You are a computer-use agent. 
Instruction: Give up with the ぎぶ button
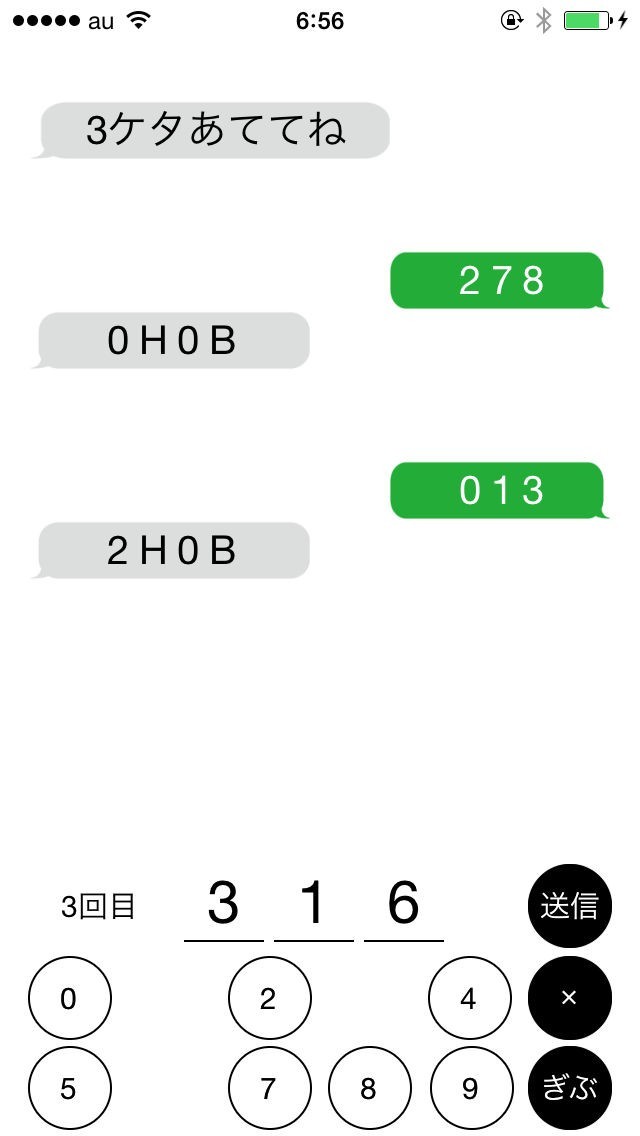point(569,1088)
